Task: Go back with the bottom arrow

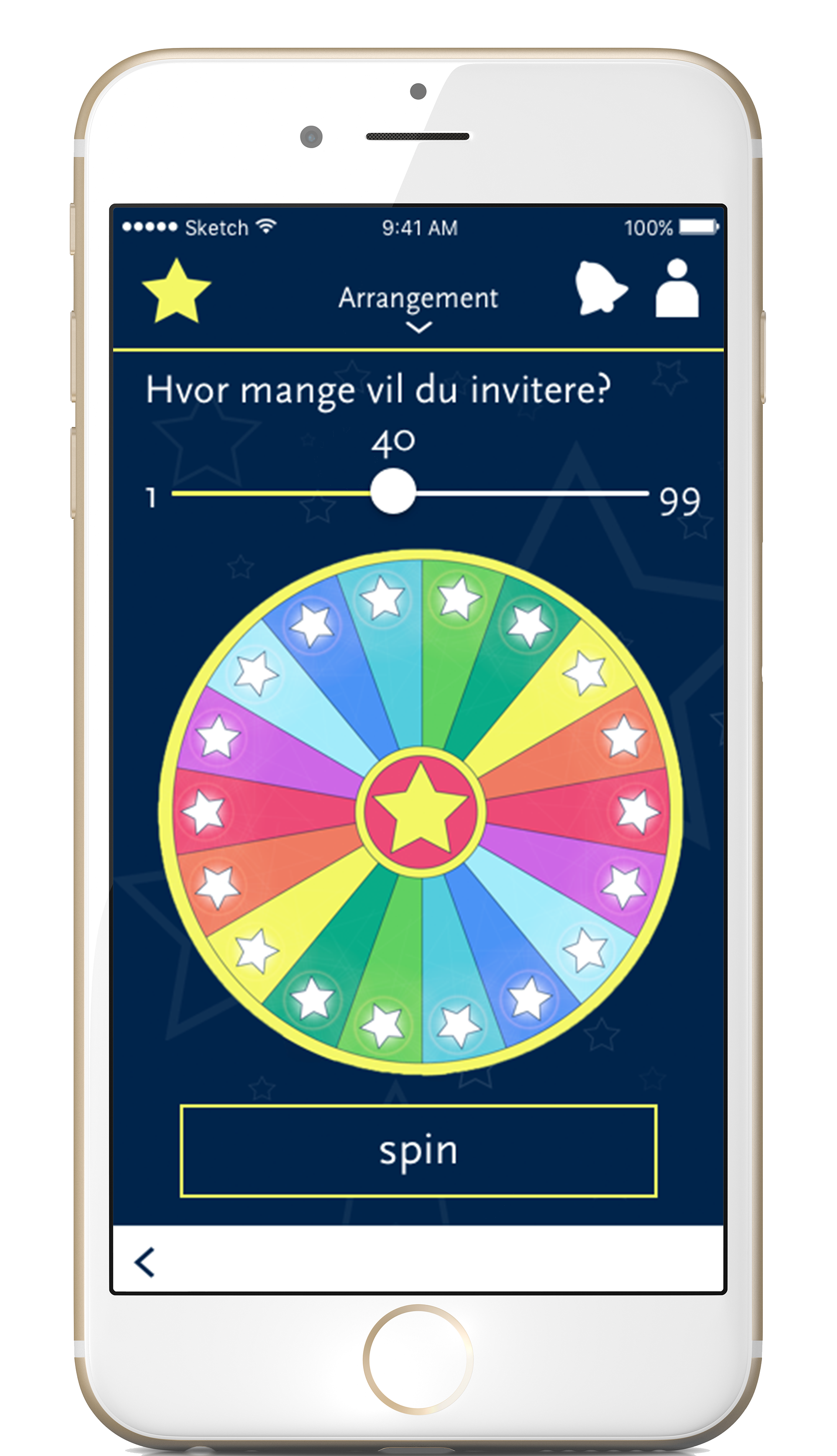Action: tap(144, 1263)
